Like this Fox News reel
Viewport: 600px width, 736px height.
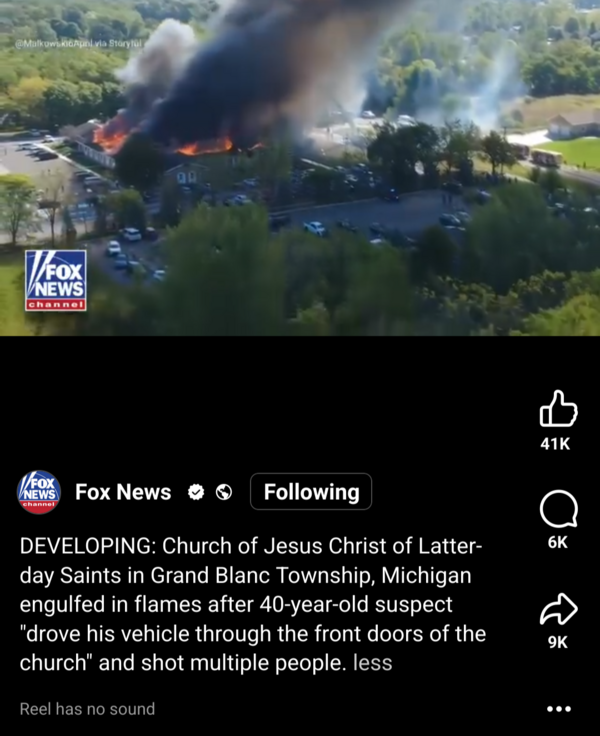558,408
